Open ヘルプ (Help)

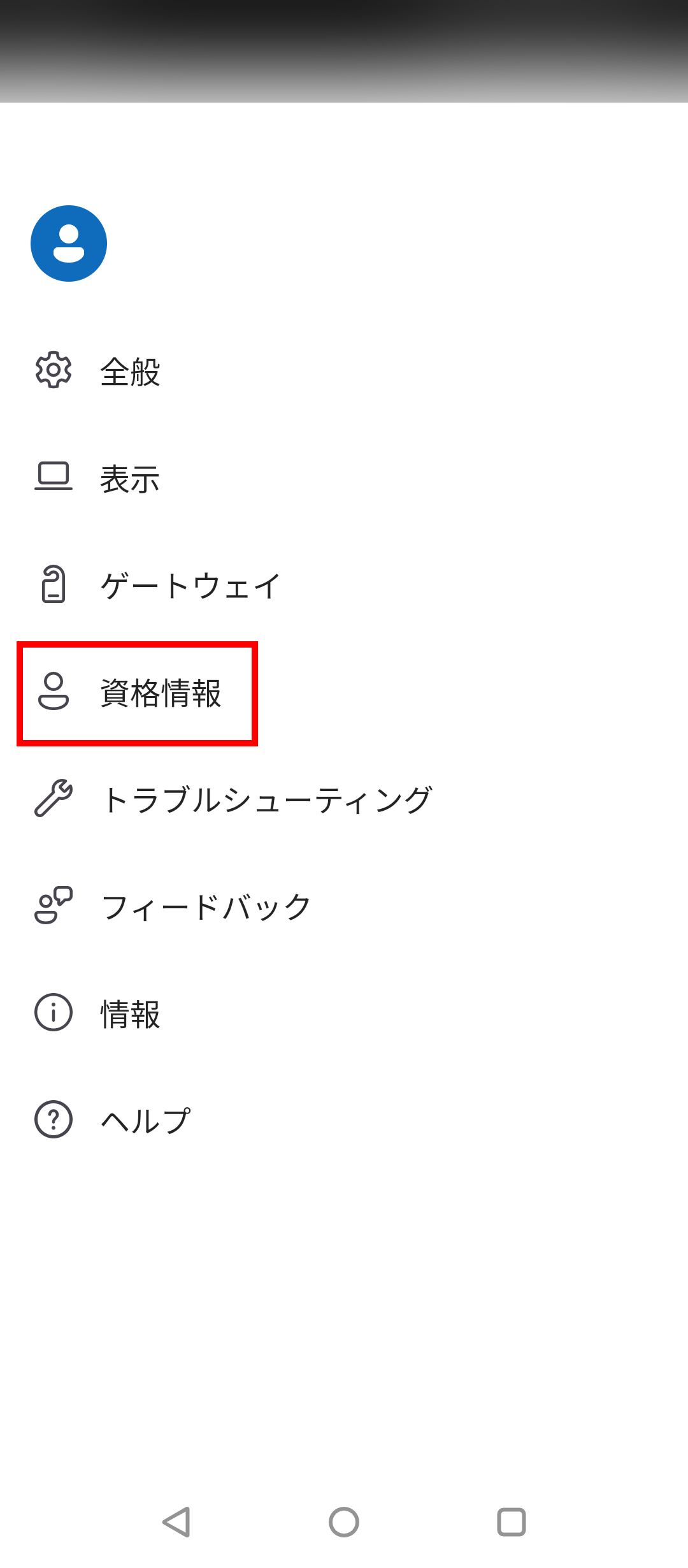click(344, 1121)
